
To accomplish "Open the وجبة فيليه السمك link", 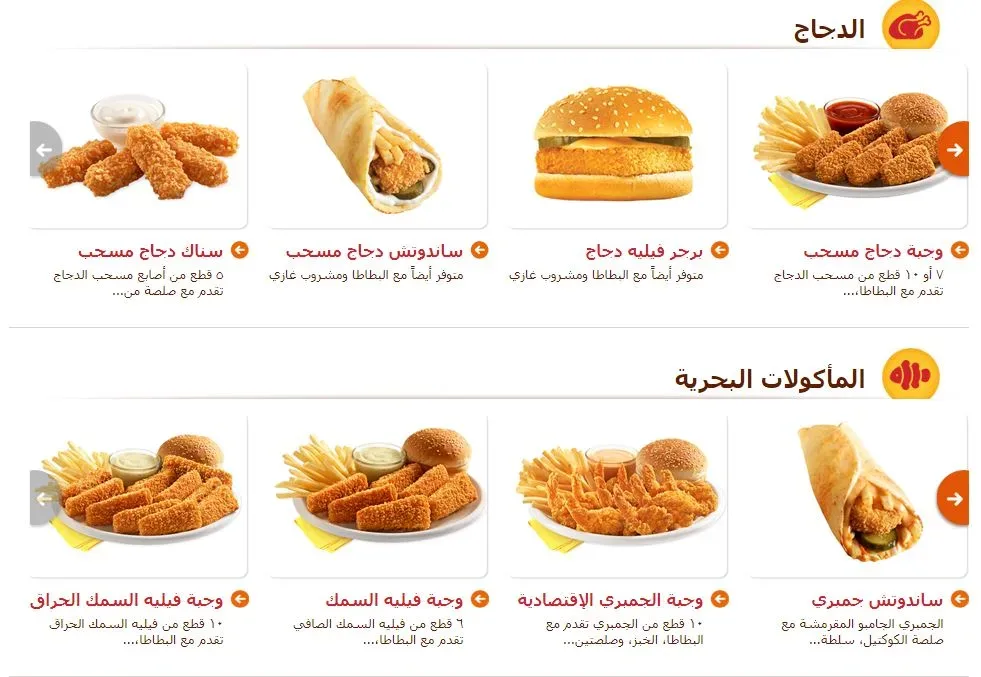I will [394, 600].
